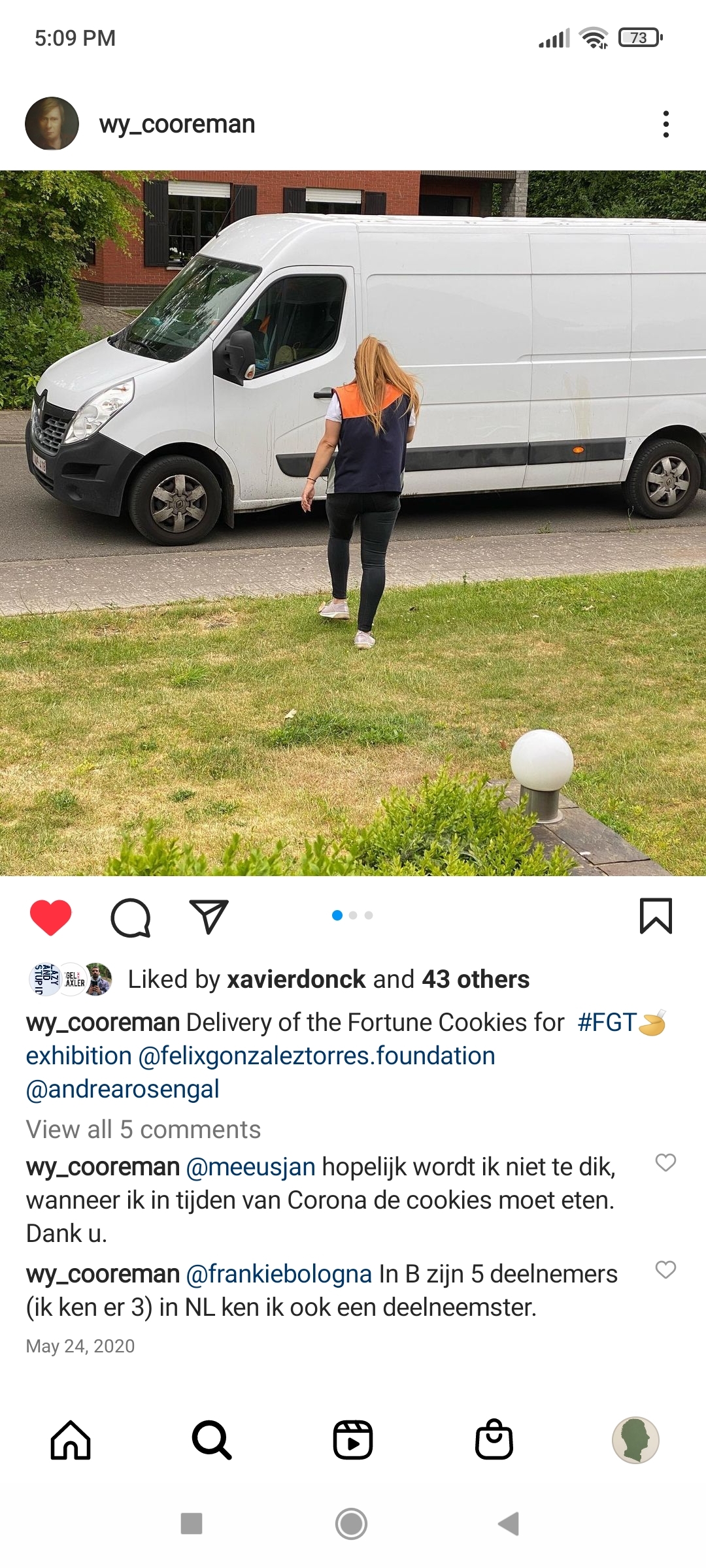Open the @felixgonzaleztorres.foundation mention
706x1568 pixels.
point(316,1056)
